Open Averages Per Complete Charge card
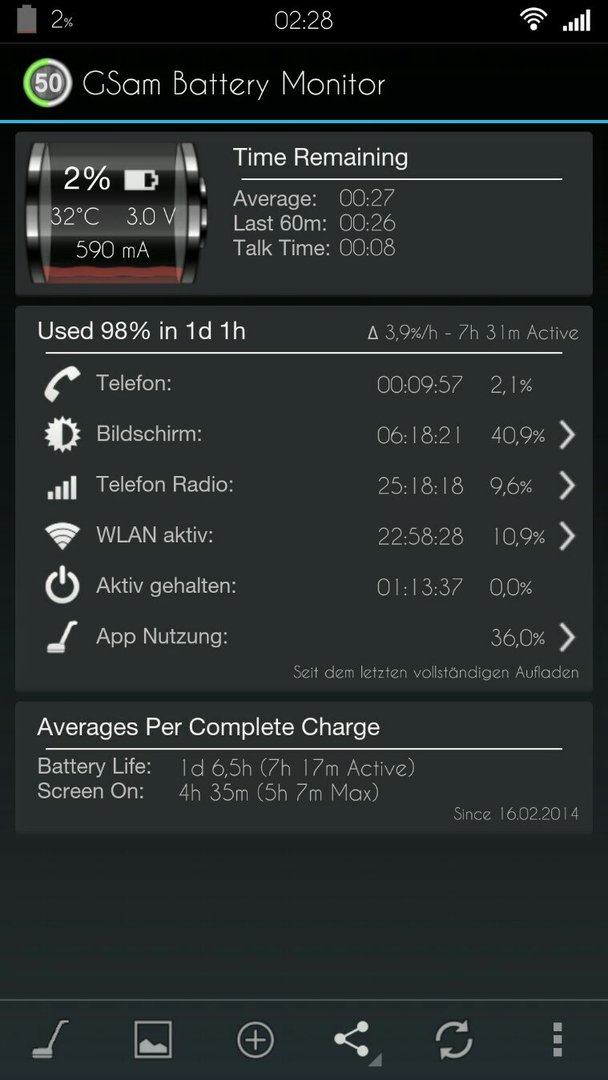608x1080 pixels. point(303,768)
